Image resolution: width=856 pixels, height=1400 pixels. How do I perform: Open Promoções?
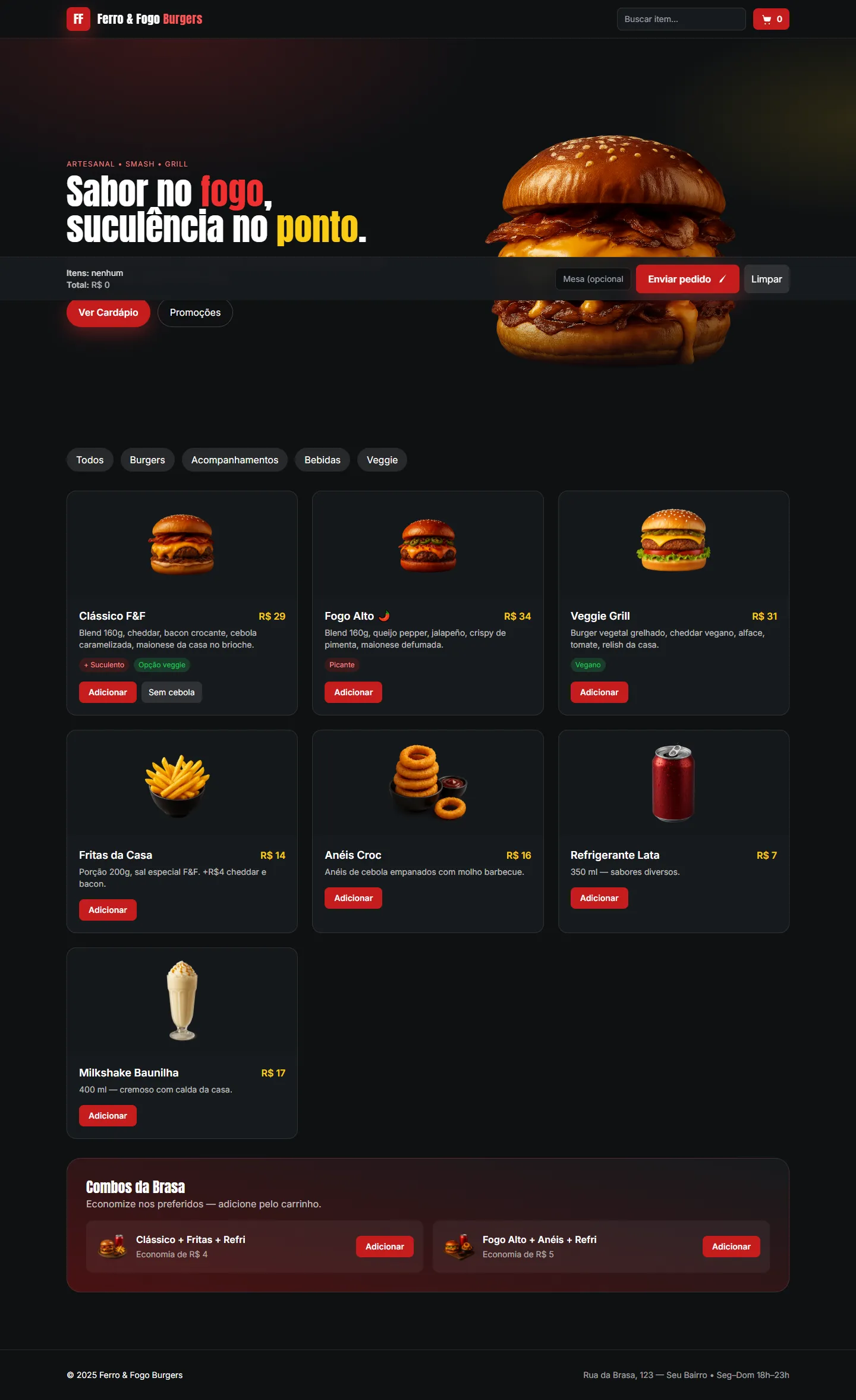tap(195, 312)
